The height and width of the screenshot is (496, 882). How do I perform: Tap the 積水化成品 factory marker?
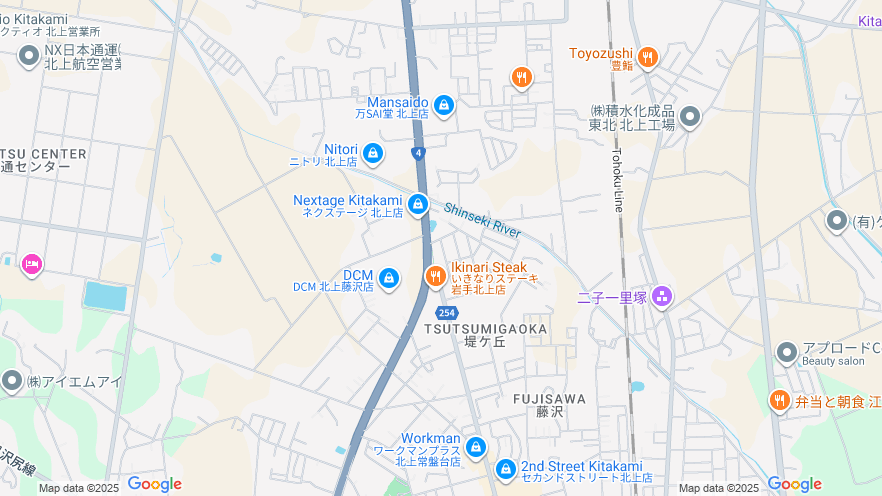click(x=690, y=118)
